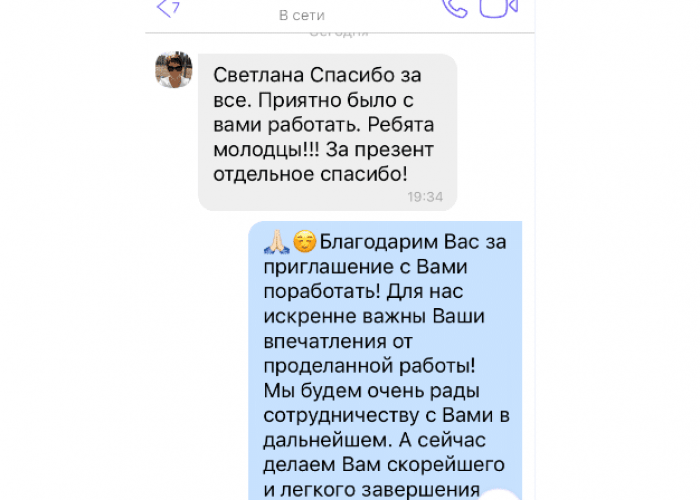Screen dimensions: 700x500
Task: Go back to the chats list
Action: (167, 8)
